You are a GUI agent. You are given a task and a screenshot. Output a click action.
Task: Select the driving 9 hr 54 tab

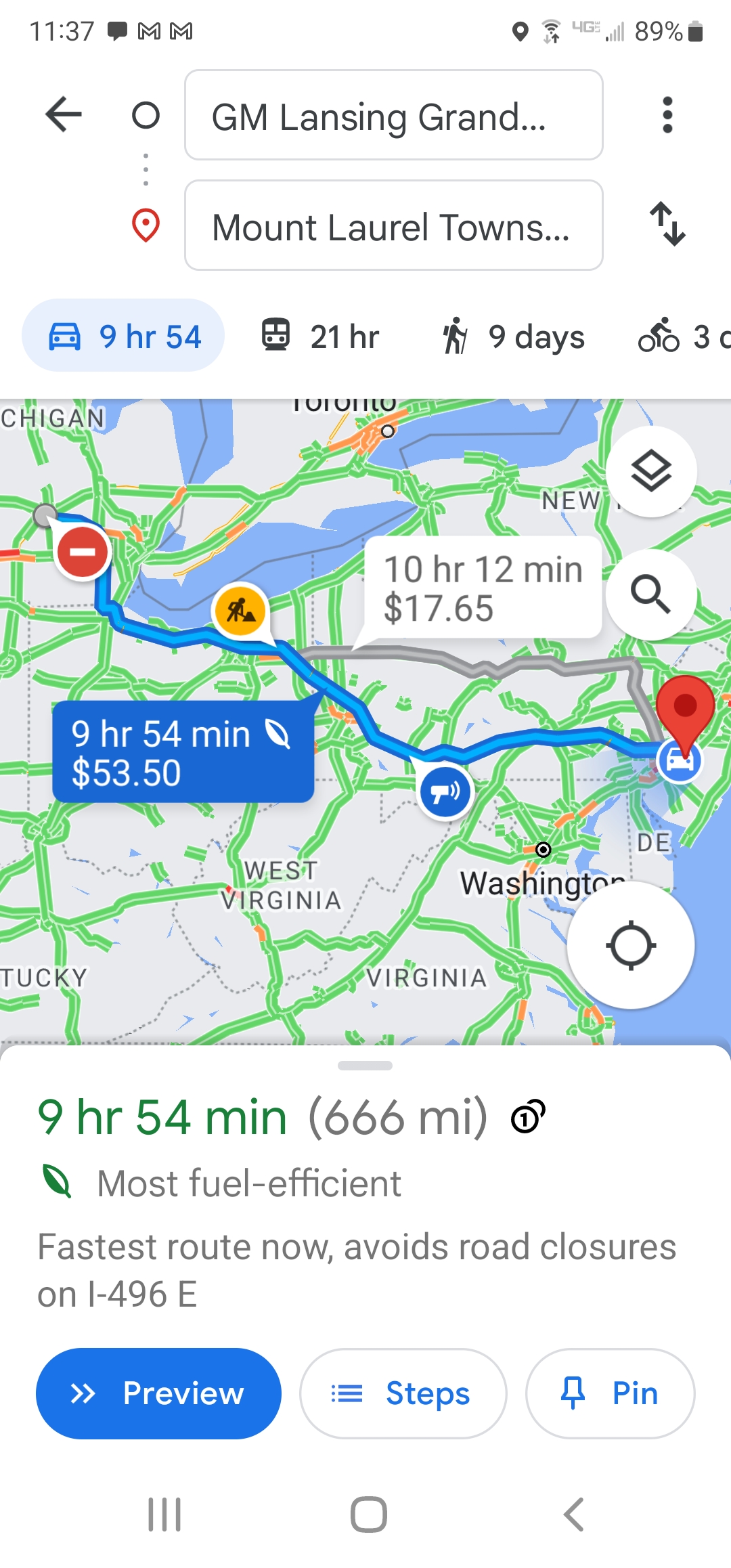(124, 336)
